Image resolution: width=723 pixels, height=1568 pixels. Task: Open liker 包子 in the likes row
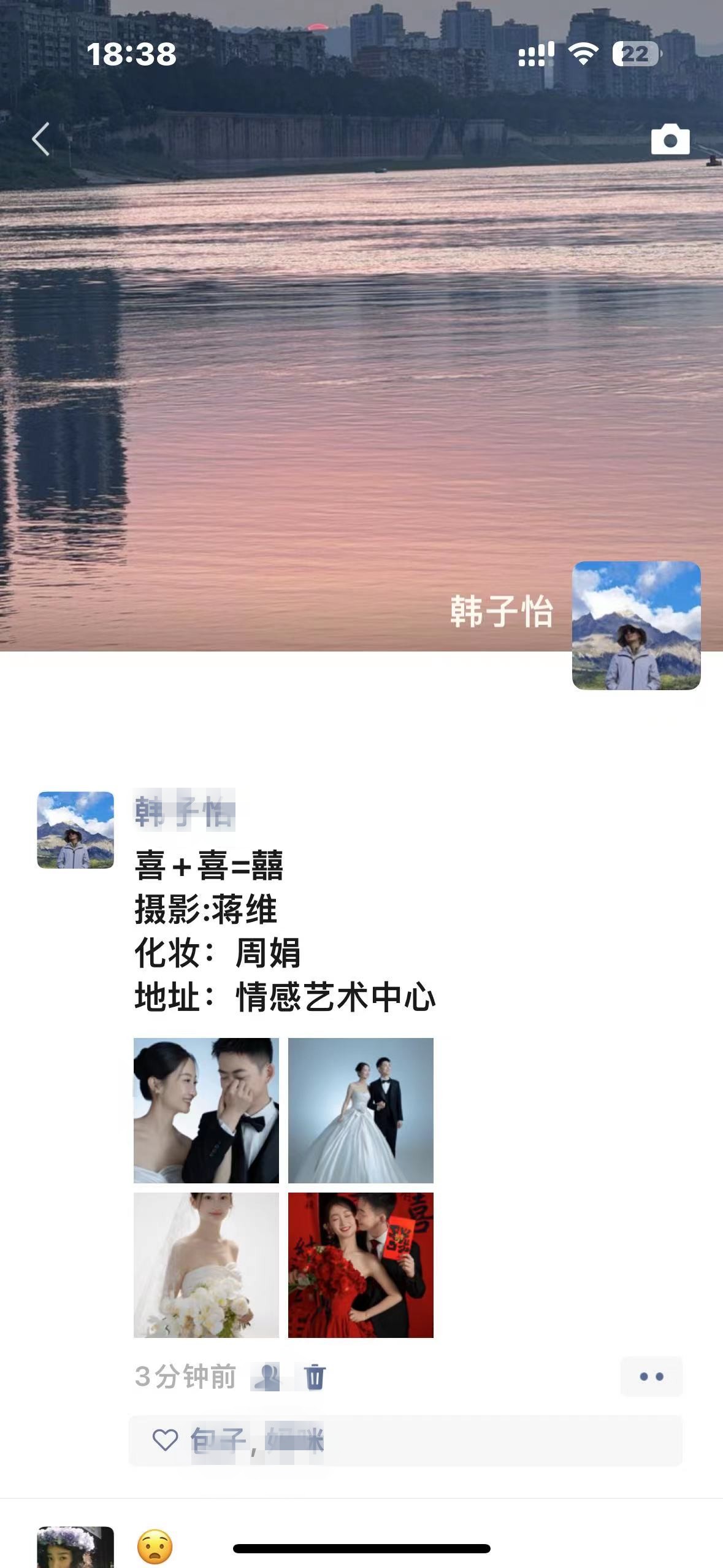point(218,1440)
